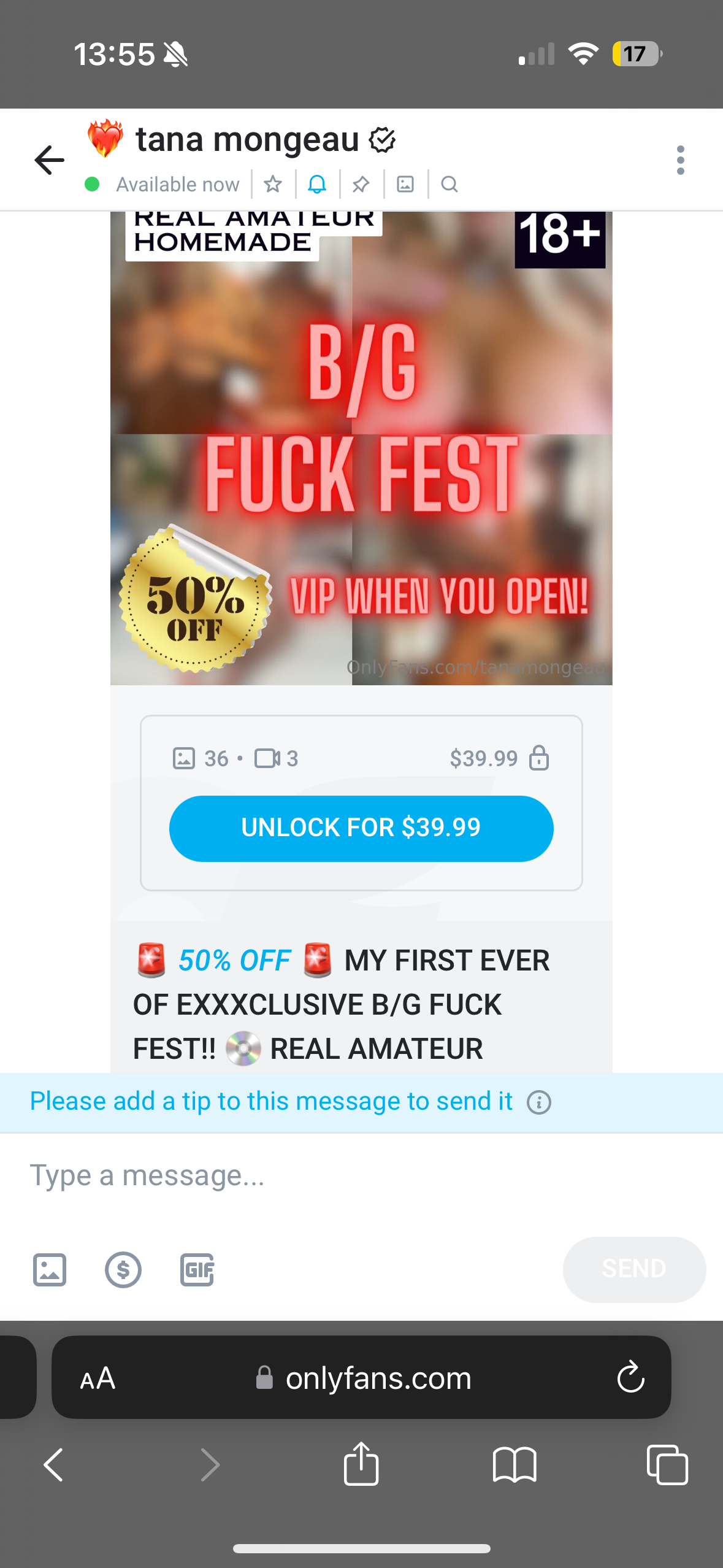Show all open Safari tabs
This screenshot has height=1568, width=723.
coord(667,1464)
